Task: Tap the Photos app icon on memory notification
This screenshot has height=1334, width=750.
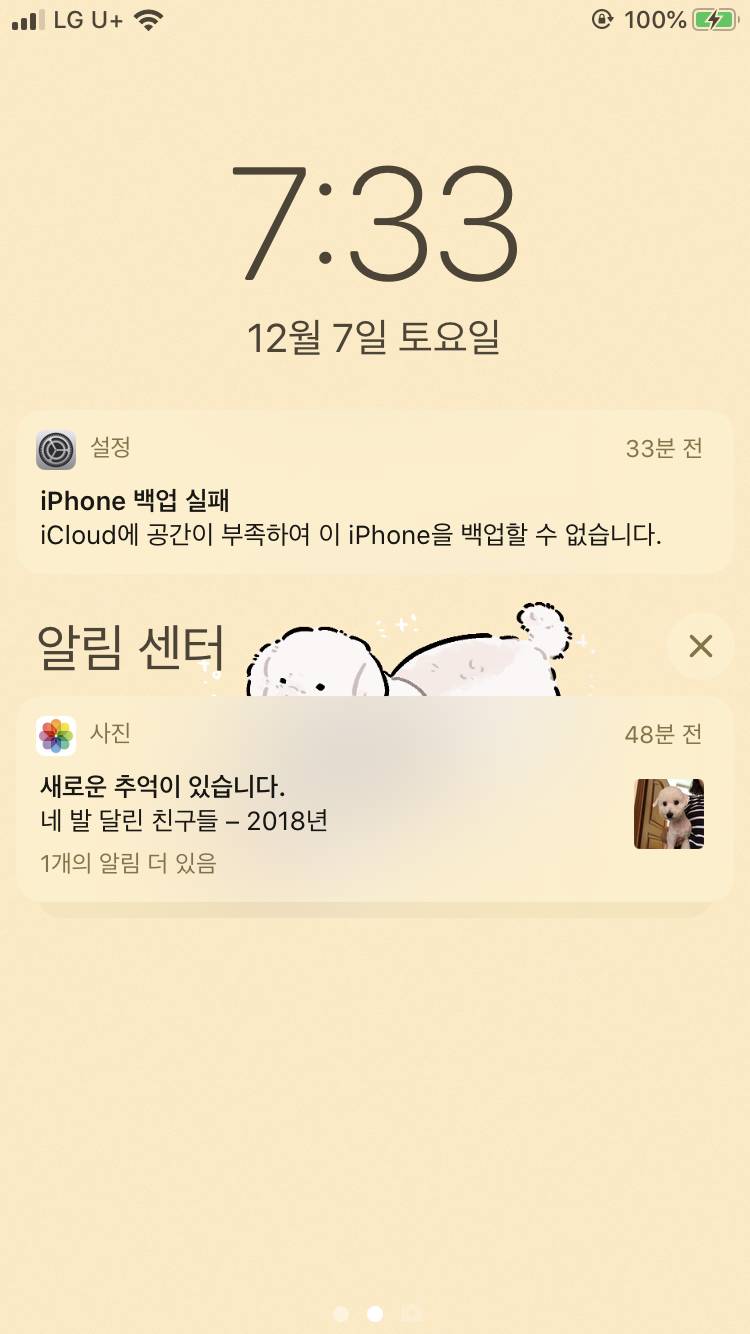Action: [x=57, y=735]
